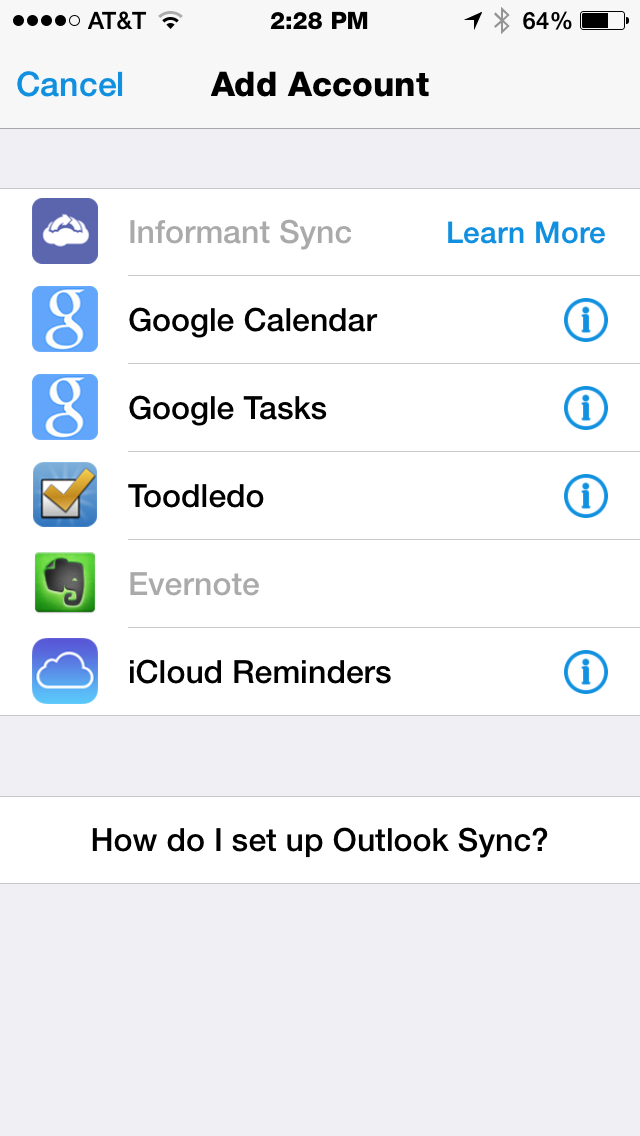
Task: Choose Google Tasks account
Action: click(228, 409)
